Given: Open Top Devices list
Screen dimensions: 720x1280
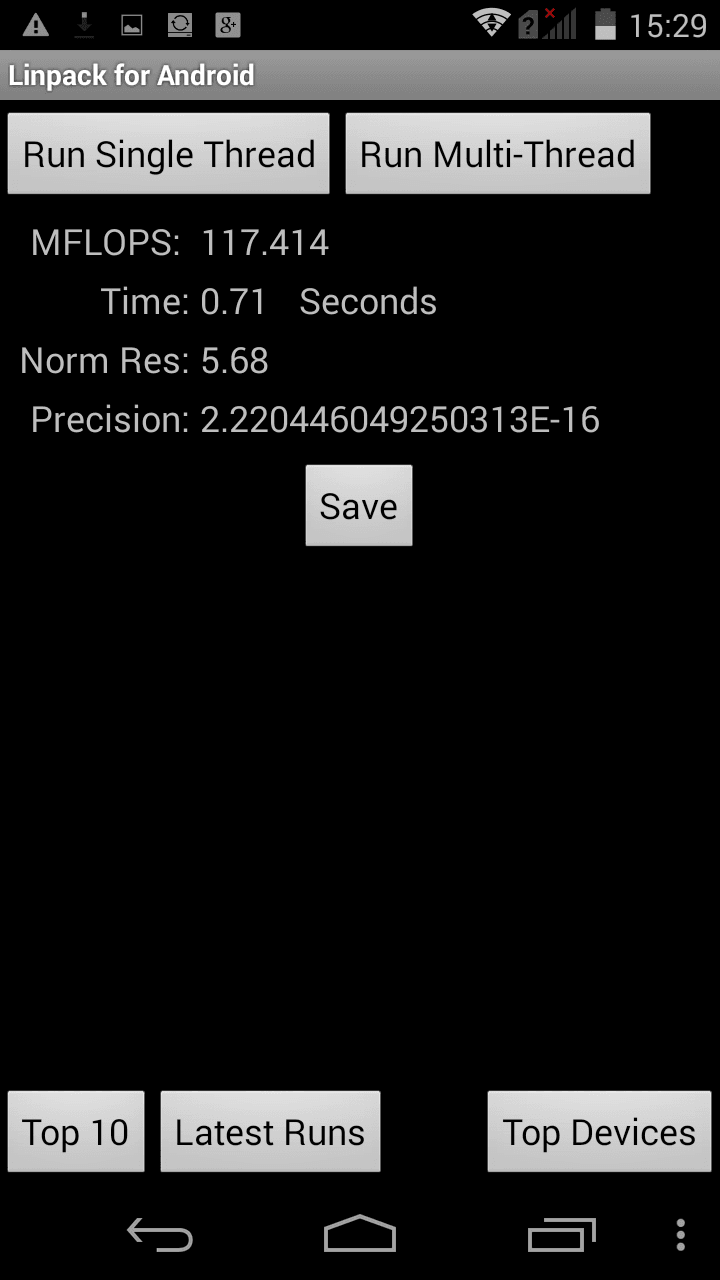Looking at the screenshot, I should [x=598, y=1132].
